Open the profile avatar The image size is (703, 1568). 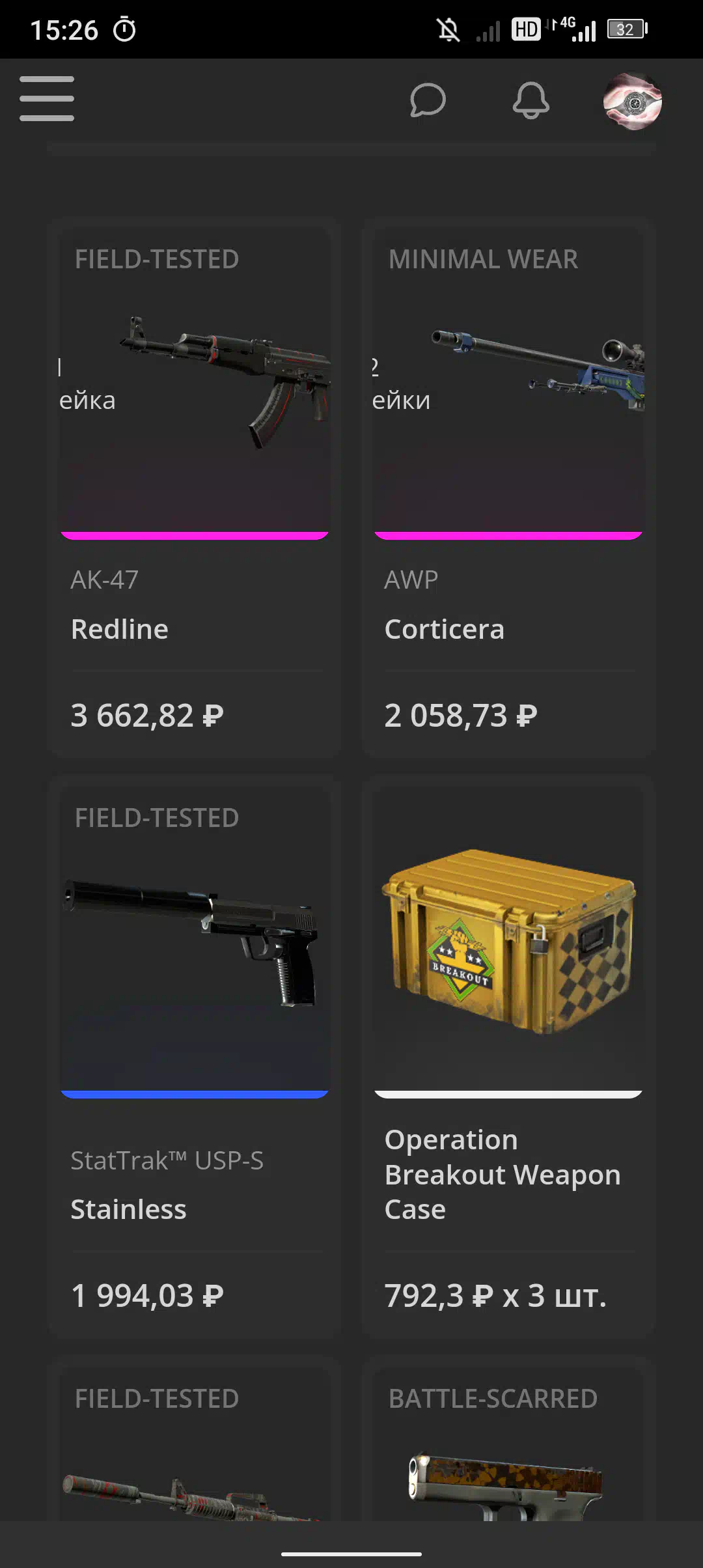click(632, 101)
